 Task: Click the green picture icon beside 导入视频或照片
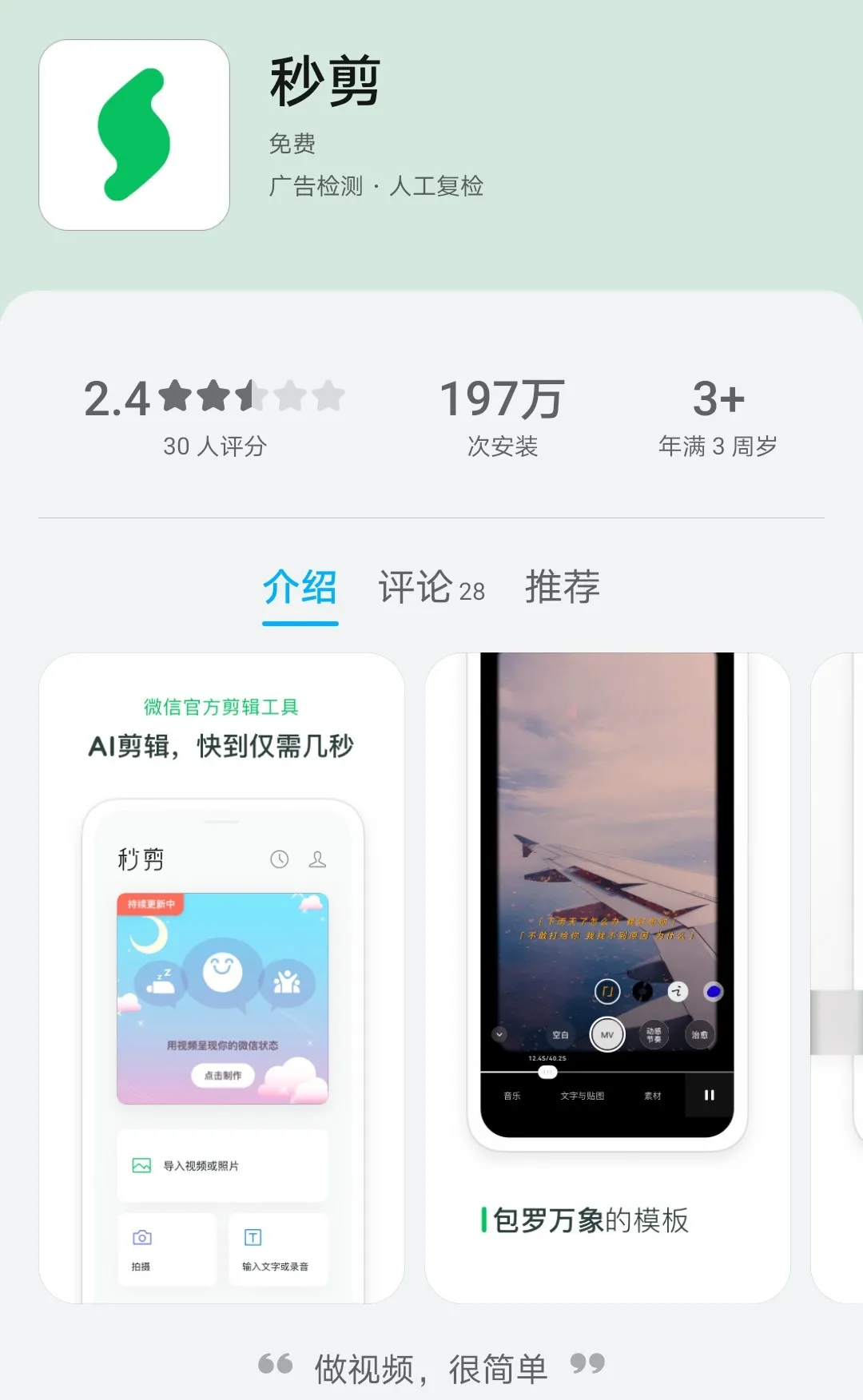(x=141, y=1164)
